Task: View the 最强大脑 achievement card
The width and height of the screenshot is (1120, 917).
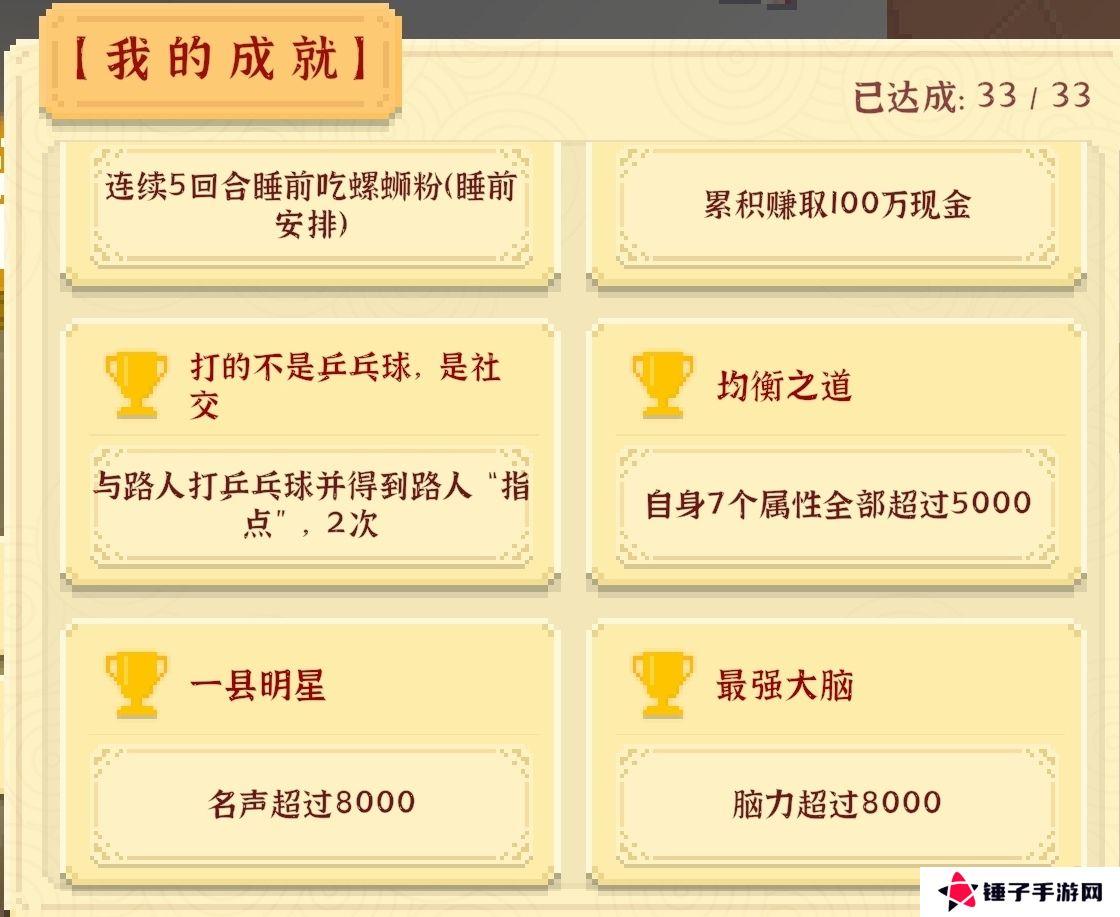Action: 836,752
